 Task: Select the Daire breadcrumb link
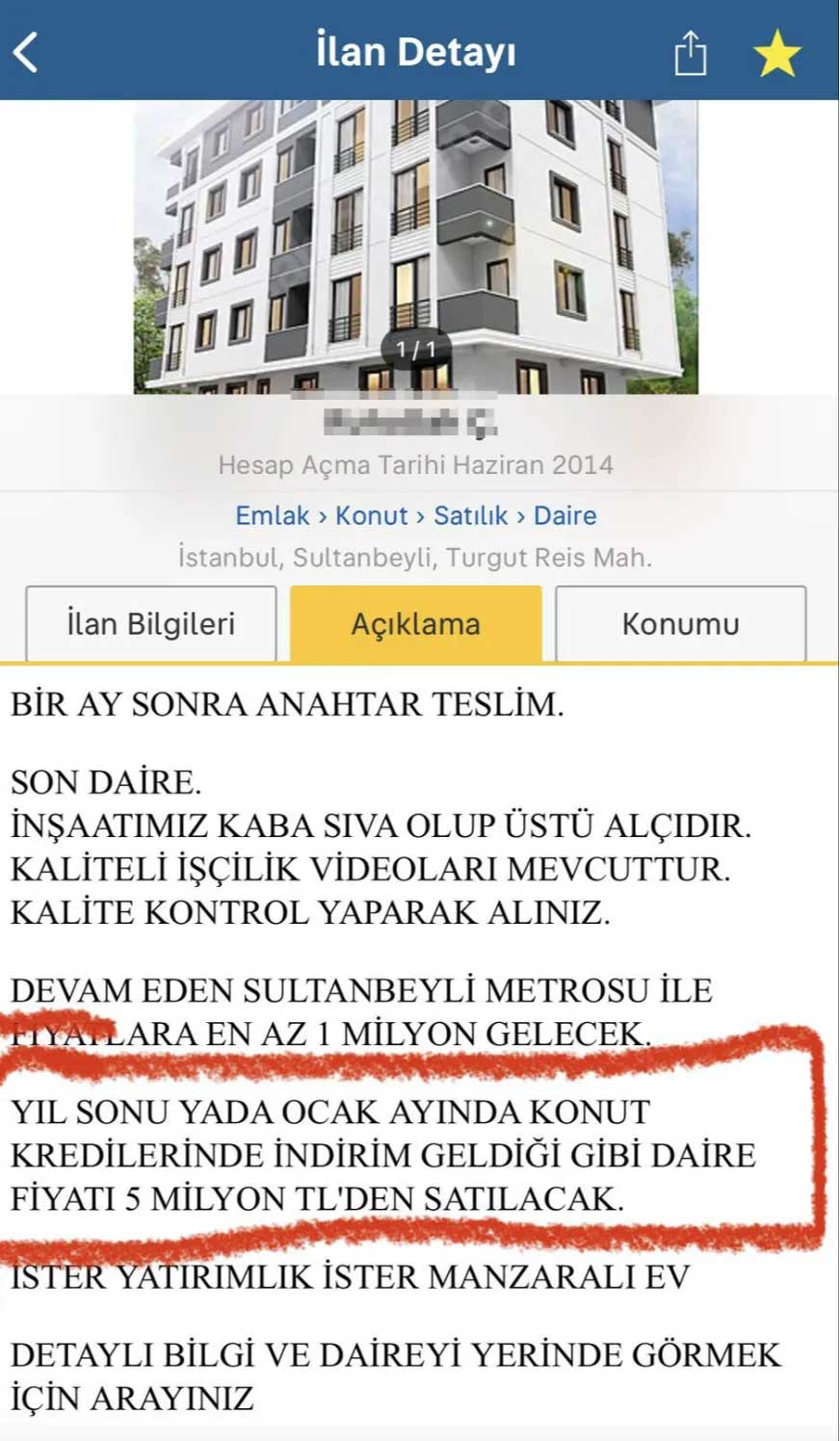pyautogui.click(x=566, y=516)
